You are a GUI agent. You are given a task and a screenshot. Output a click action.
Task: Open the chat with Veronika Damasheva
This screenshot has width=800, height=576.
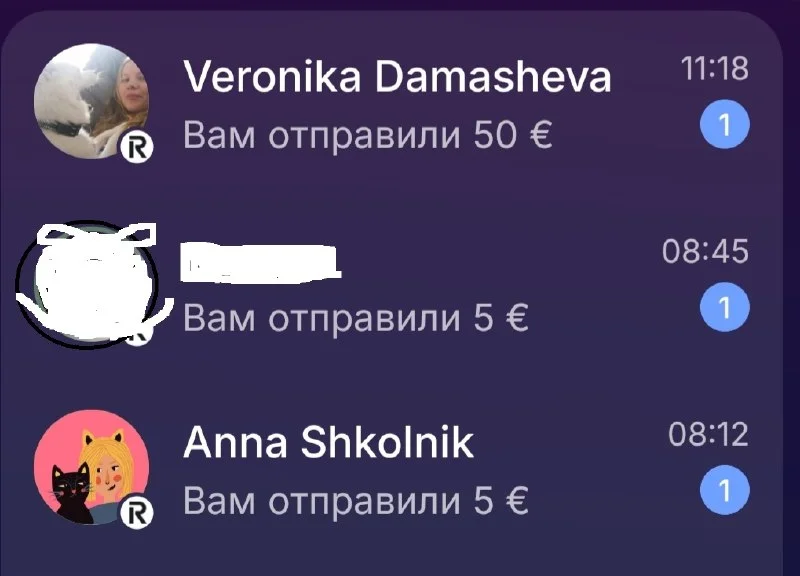point(391,102)
